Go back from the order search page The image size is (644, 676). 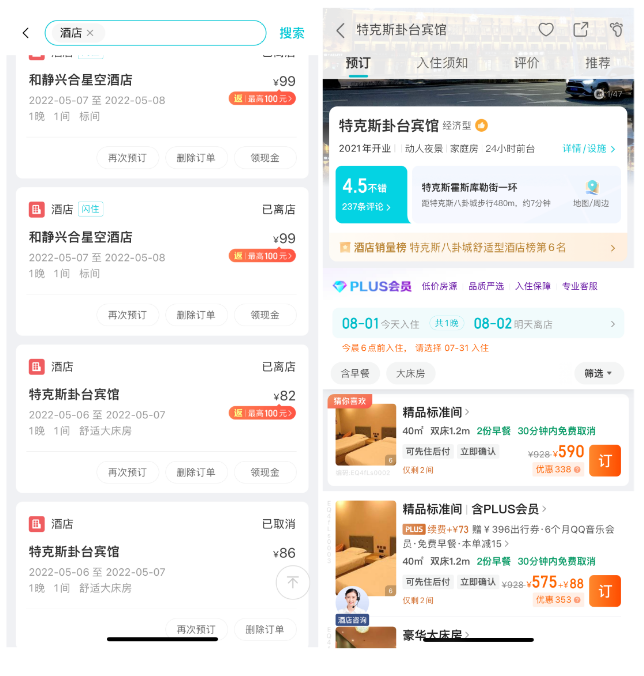tap(26, 33)
